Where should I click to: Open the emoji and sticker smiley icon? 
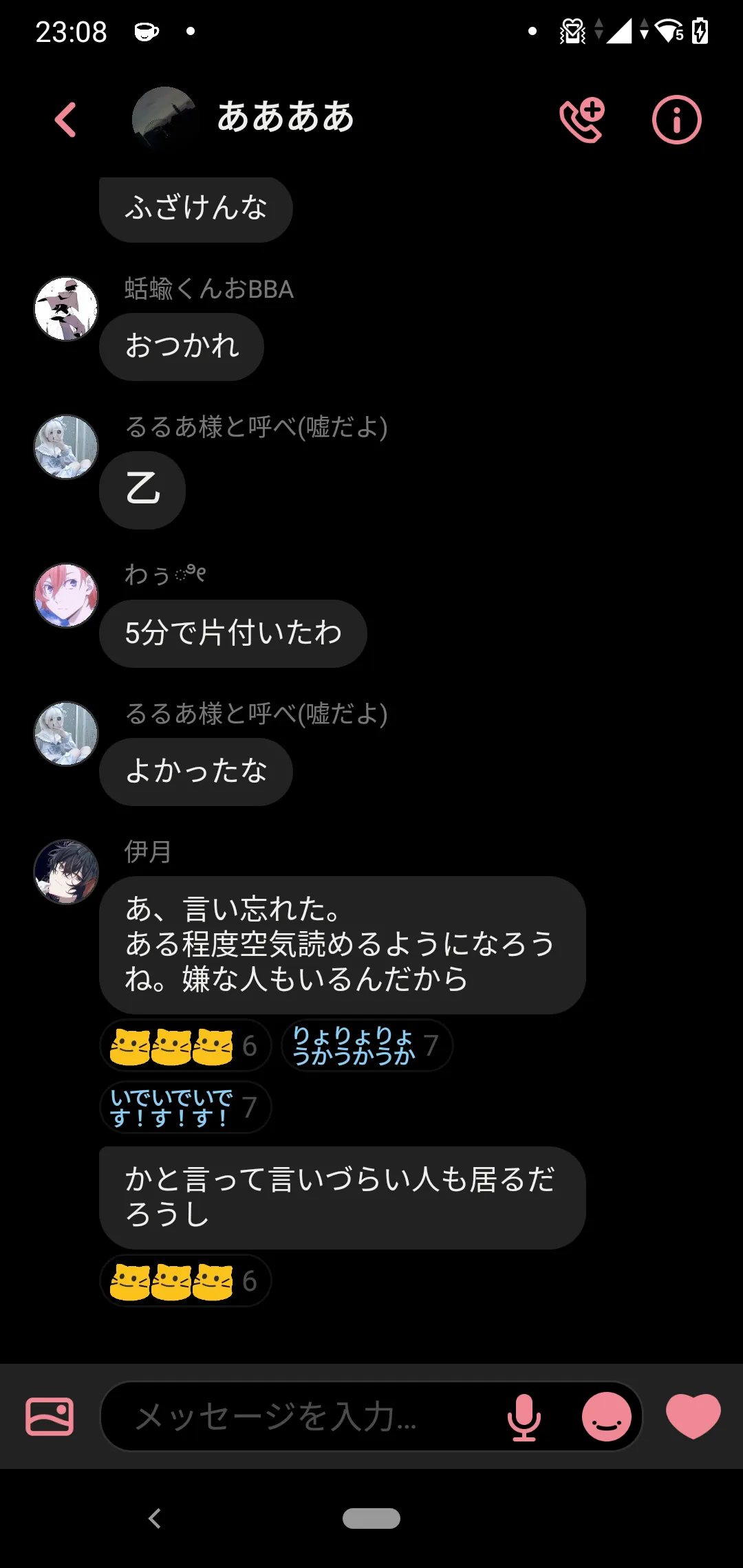(607, 1417)
